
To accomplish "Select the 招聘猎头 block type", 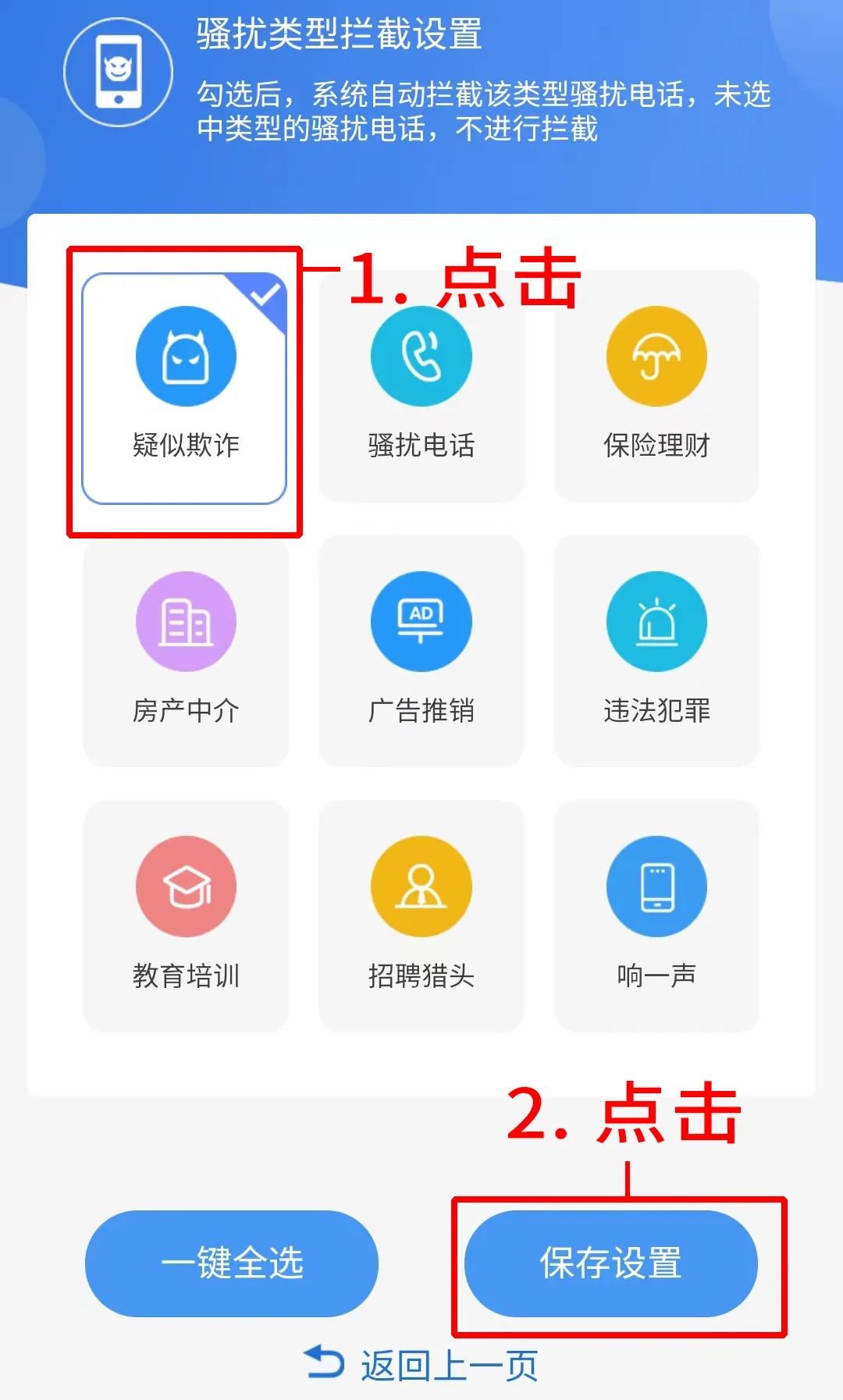I will (421, 915).
